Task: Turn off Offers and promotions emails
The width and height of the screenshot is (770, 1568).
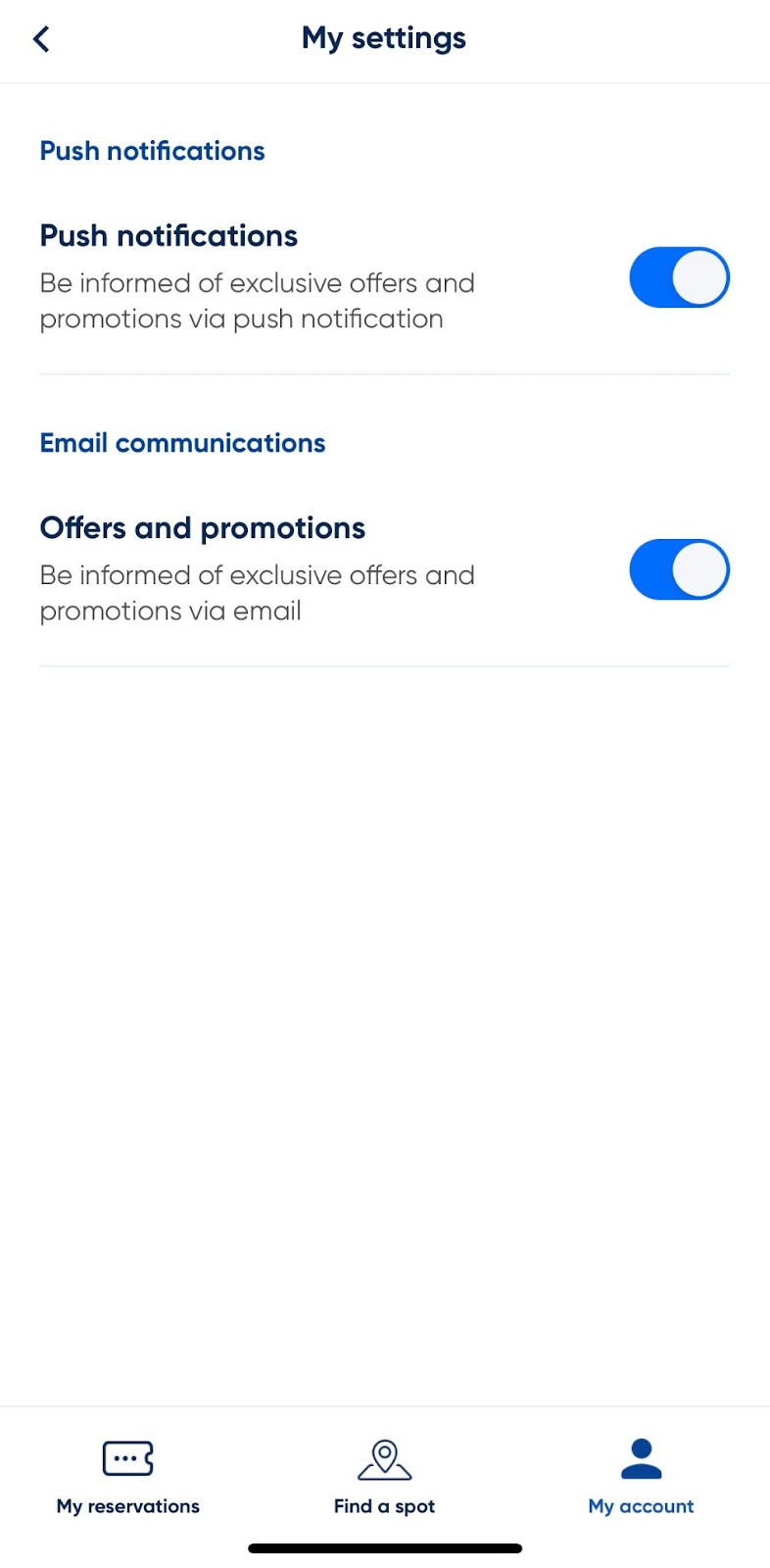Action: coord(679,569)
